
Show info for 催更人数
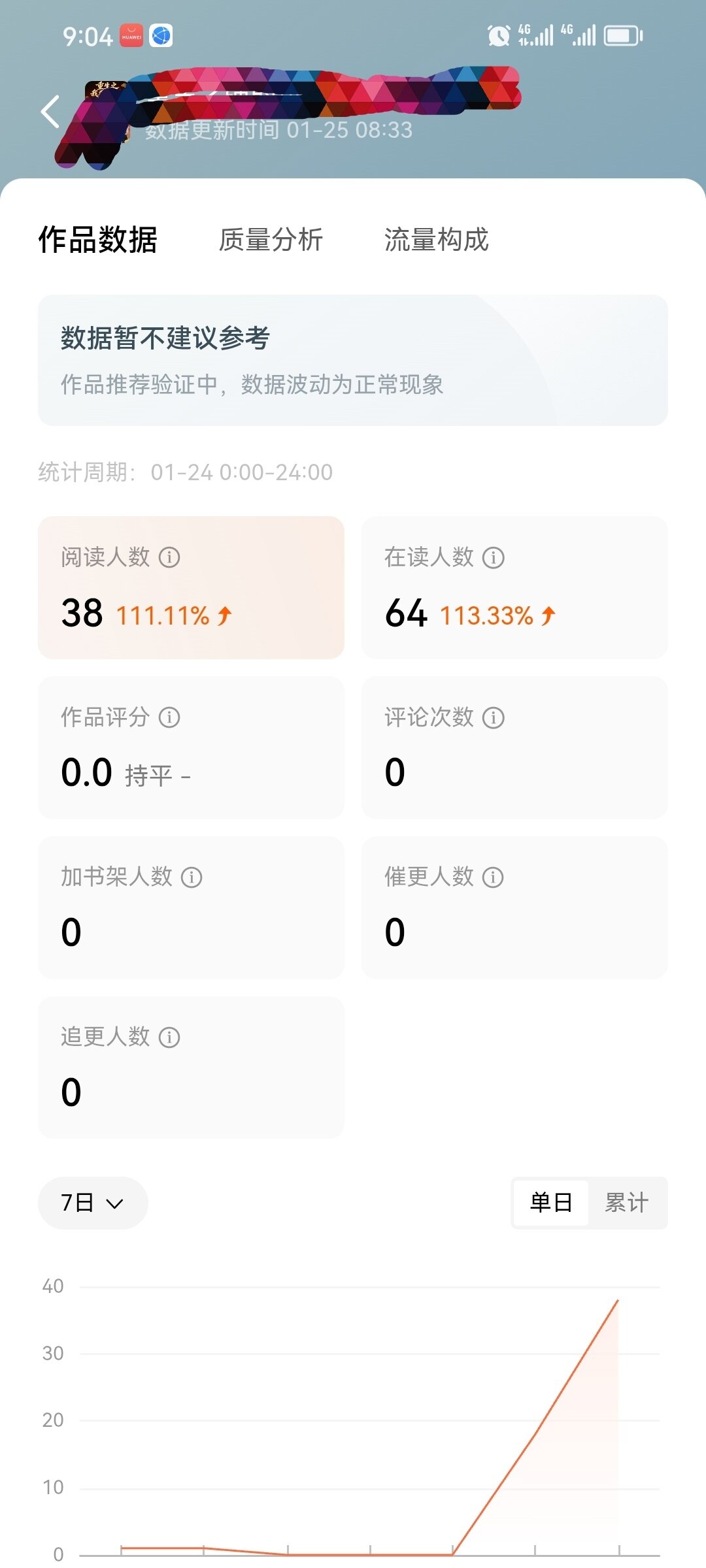tap(493, 877)
